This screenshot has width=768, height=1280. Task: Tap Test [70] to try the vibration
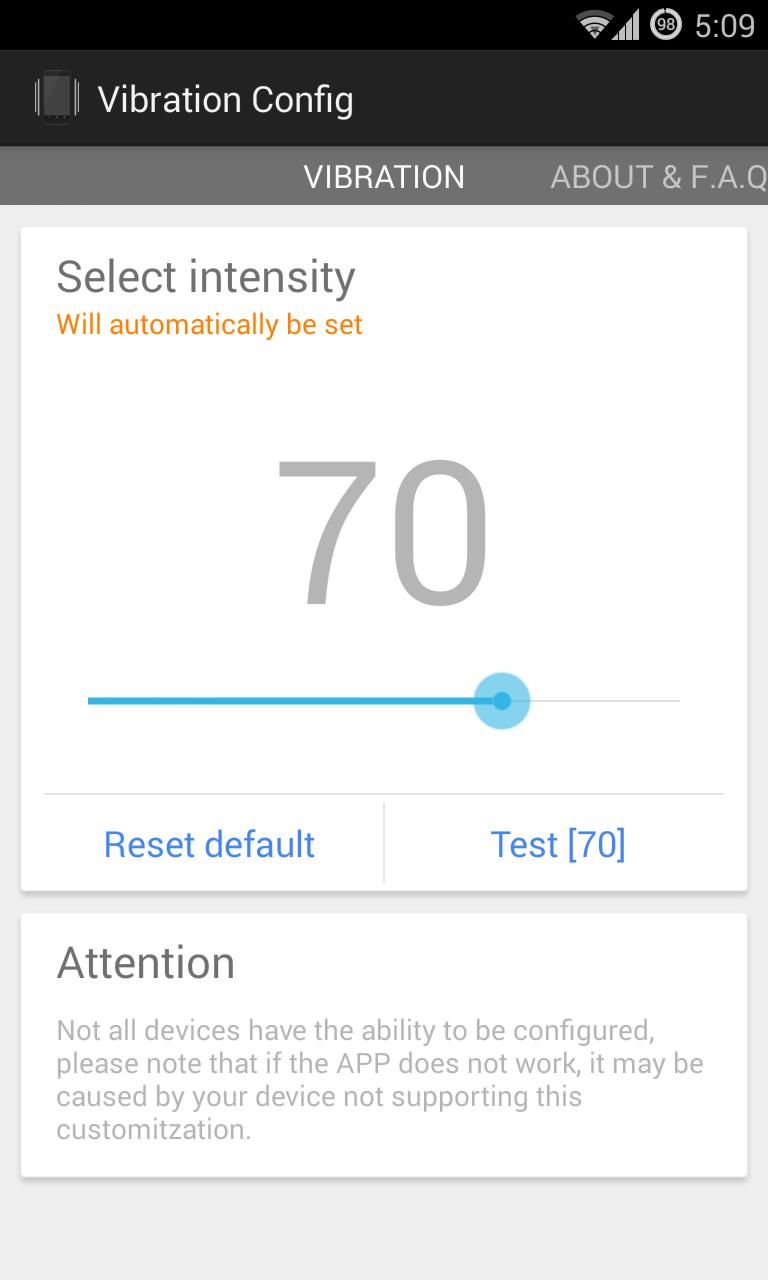558,844
